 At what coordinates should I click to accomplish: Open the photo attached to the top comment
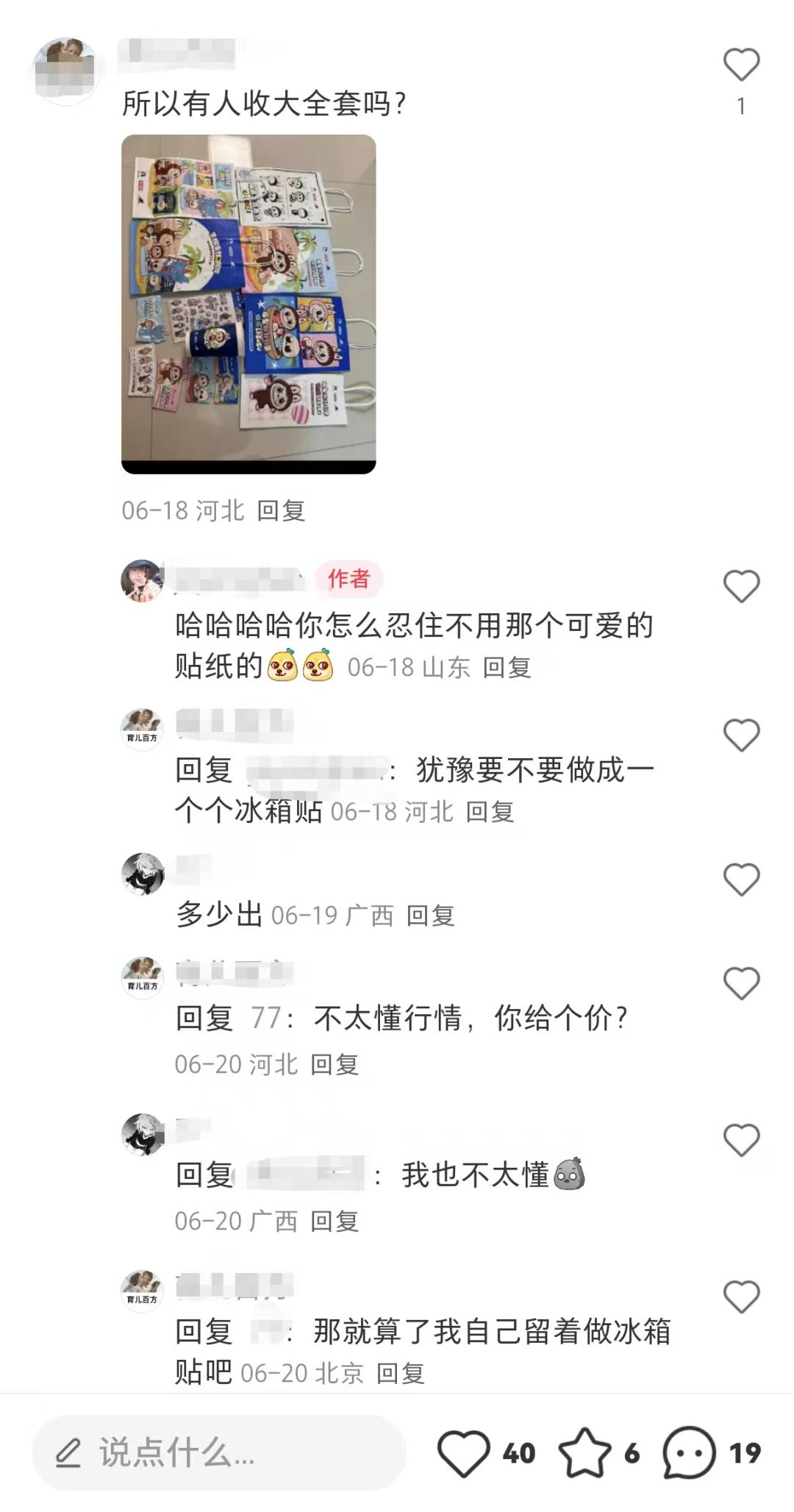point(248,303)
